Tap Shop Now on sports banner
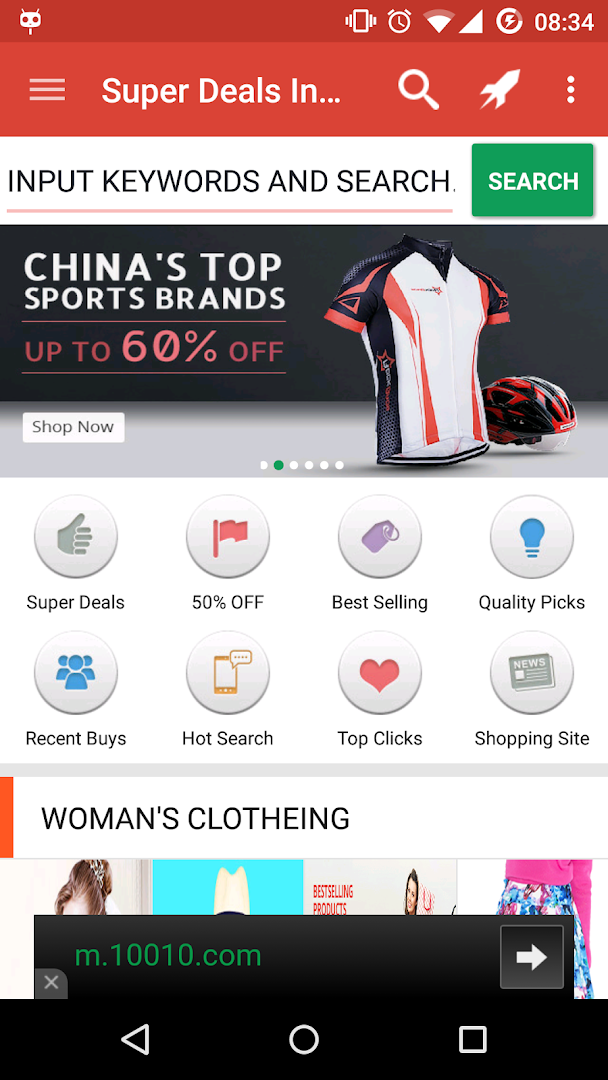The width and height of the screenshot is (608, 1080). pos(73,427)
